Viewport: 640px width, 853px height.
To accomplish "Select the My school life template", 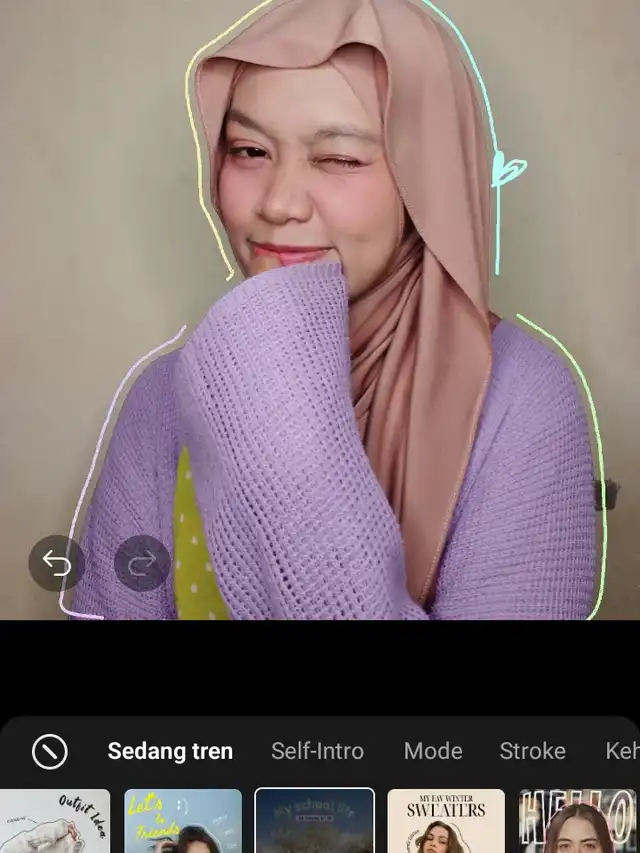I will pyautogui.click(x=314, y=822).
